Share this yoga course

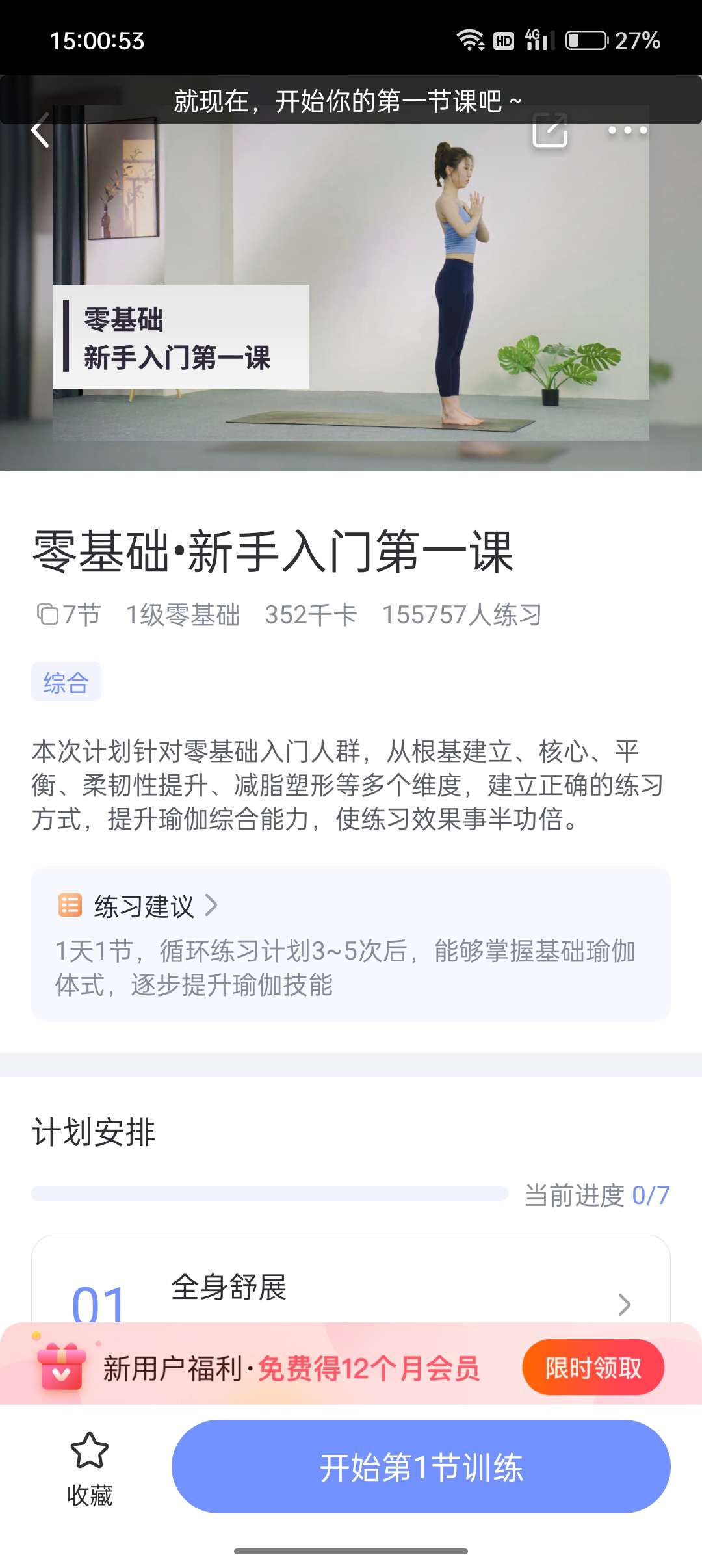550,130
